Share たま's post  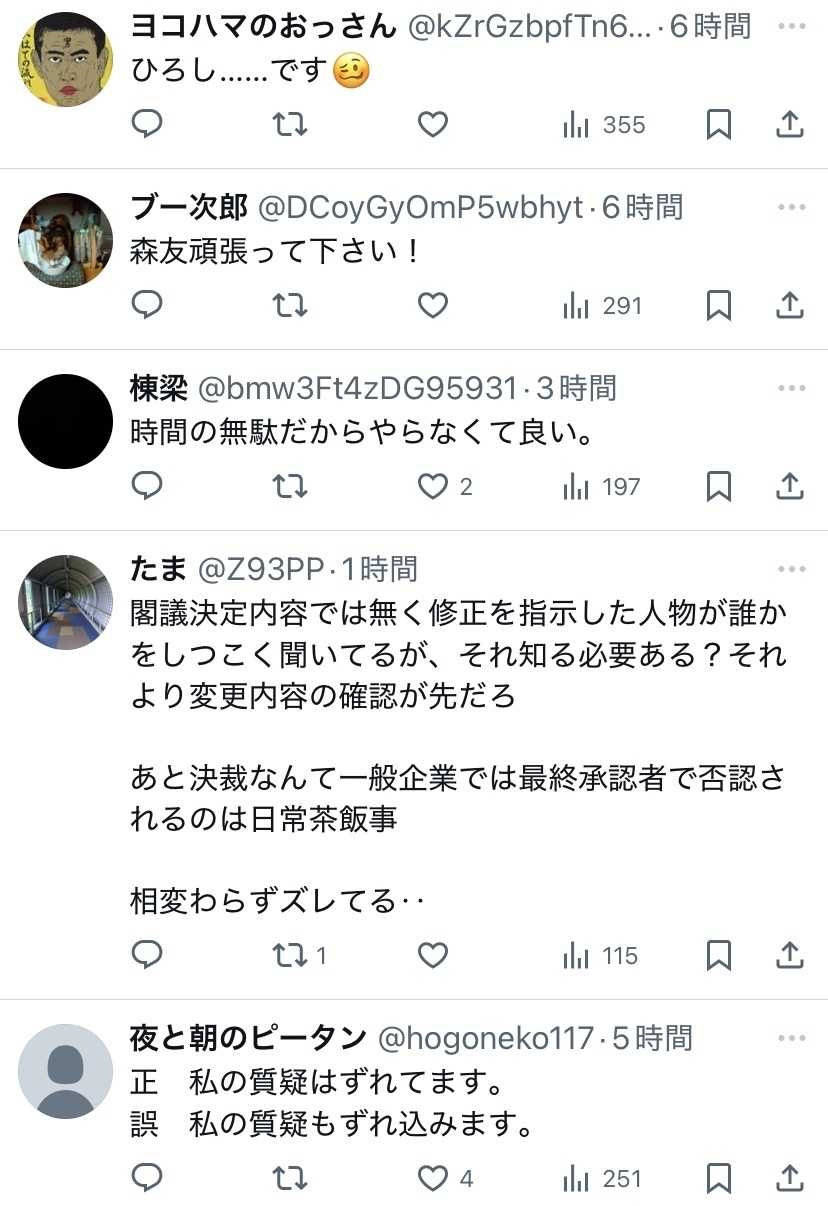789,956
